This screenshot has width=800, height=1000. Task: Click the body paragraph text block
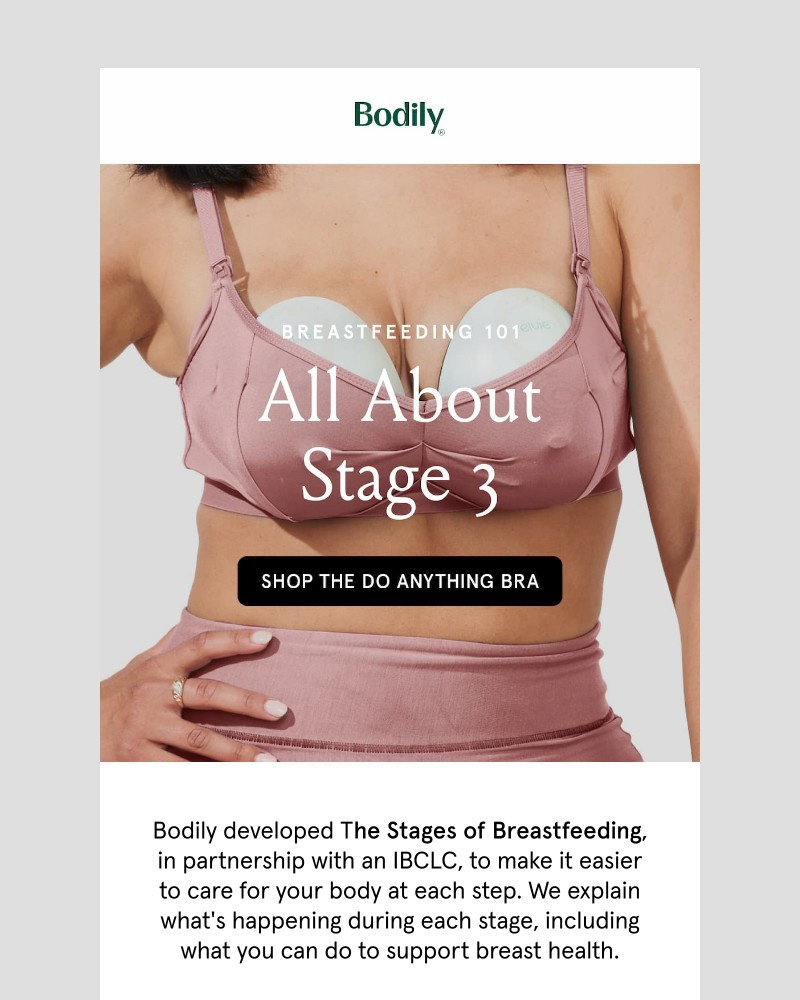pos(400,888)
